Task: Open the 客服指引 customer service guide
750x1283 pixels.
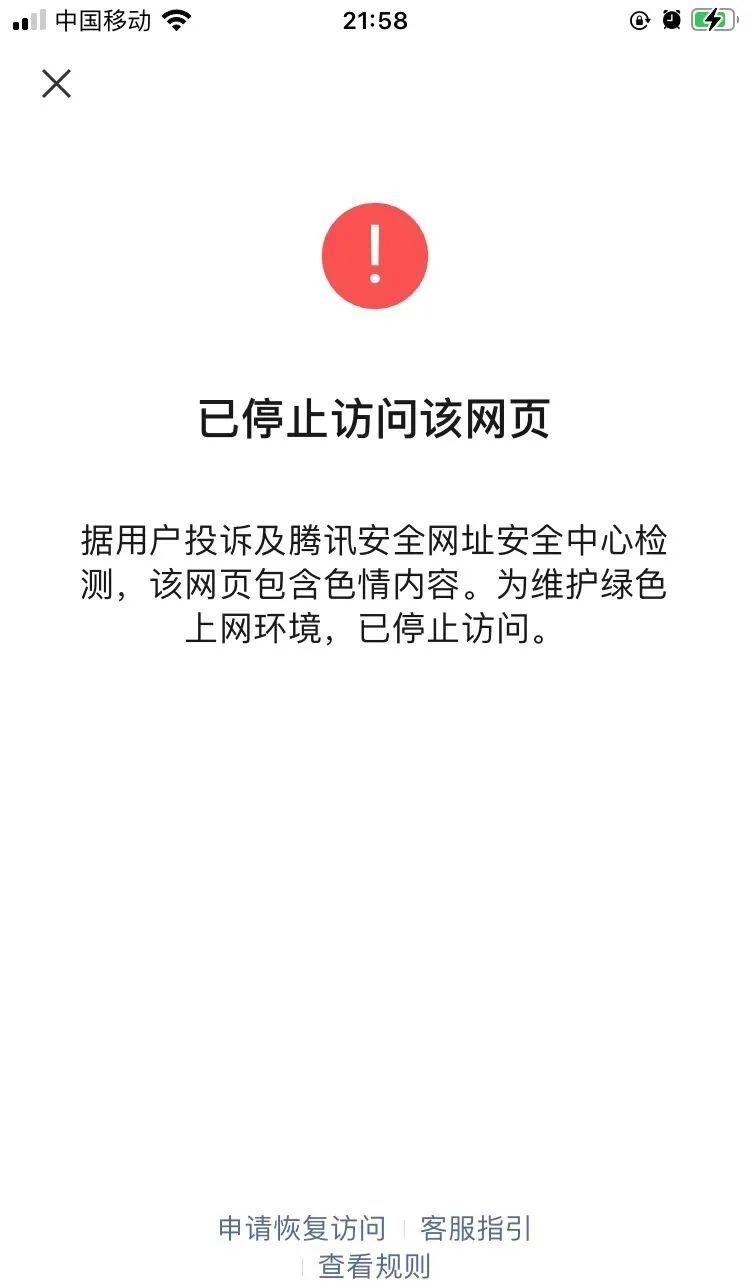Action: tap(476, 1228)
